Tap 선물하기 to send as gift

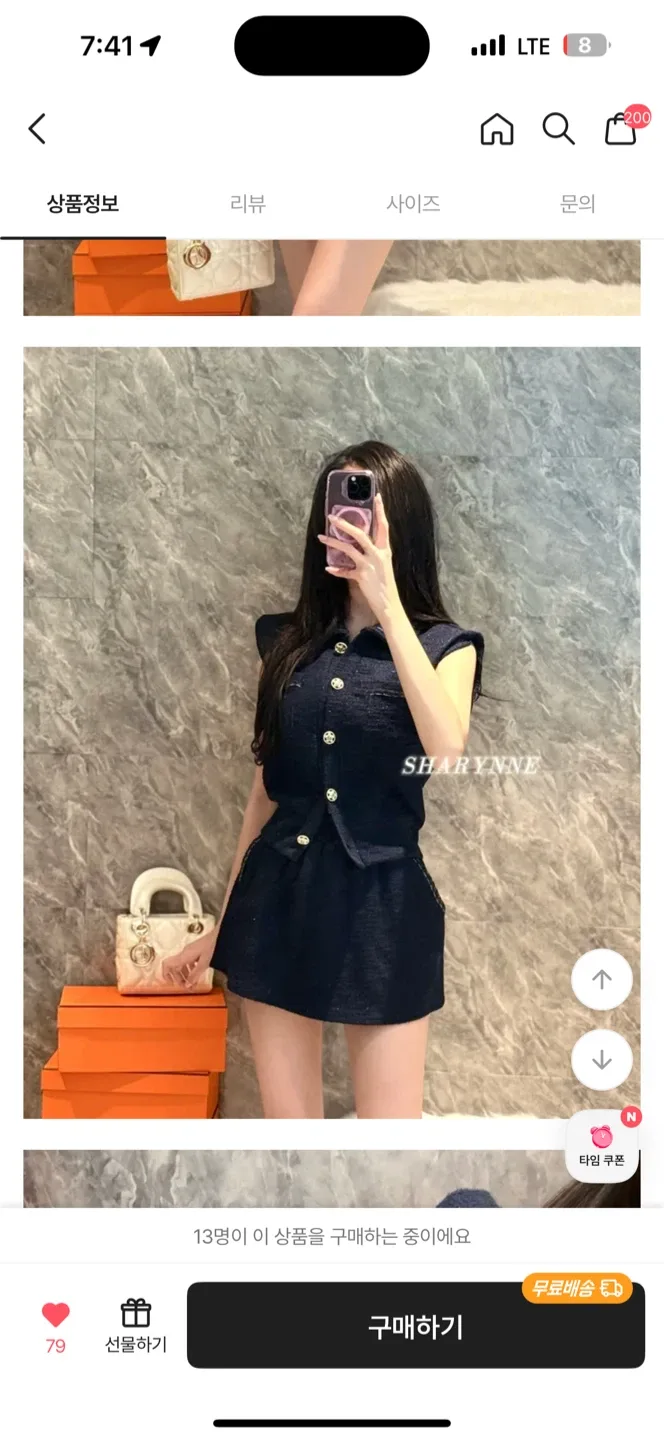tap(136, 1326)
